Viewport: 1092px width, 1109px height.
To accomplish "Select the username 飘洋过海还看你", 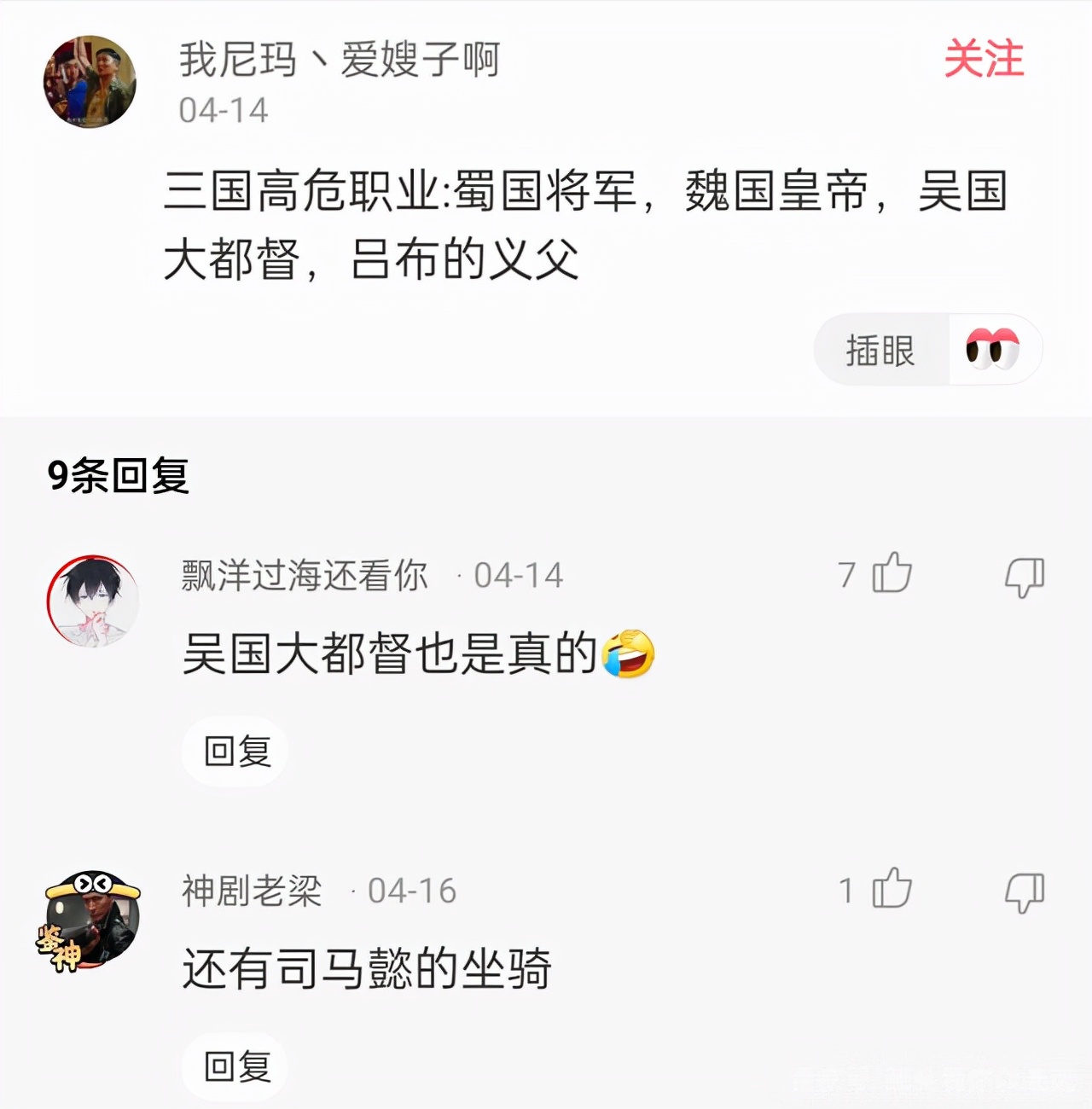I will click(305, 576).
